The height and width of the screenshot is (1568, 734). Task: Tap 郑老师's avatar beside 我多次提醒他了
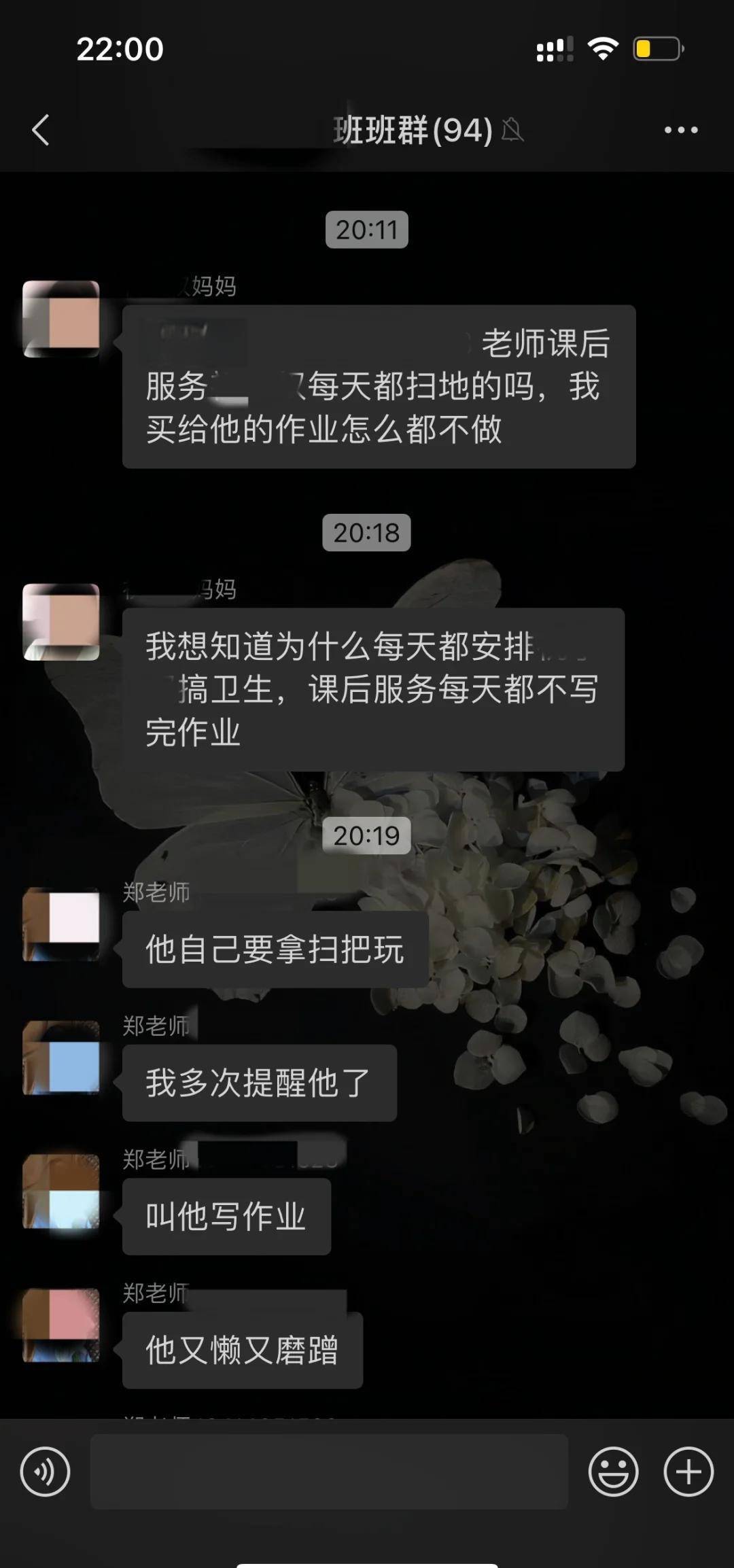pyautogui.click(x=61, y=1058)
